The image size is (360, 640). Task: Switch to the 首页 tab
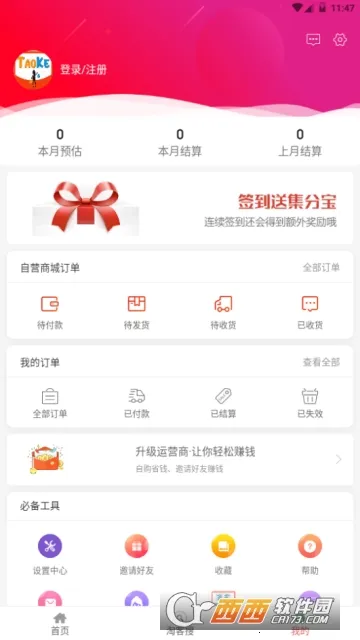(x=60, y=624)
